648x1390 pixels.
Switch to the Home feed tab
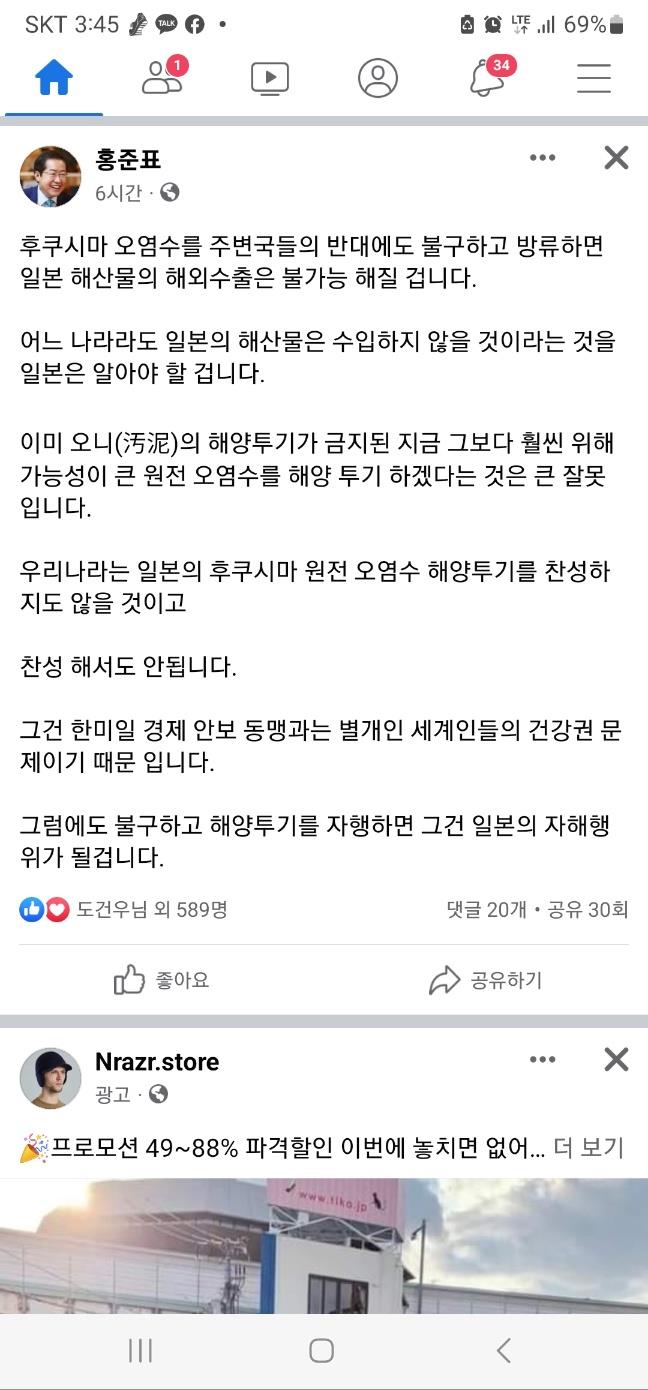pyautogui.click(x=54, y=78)
